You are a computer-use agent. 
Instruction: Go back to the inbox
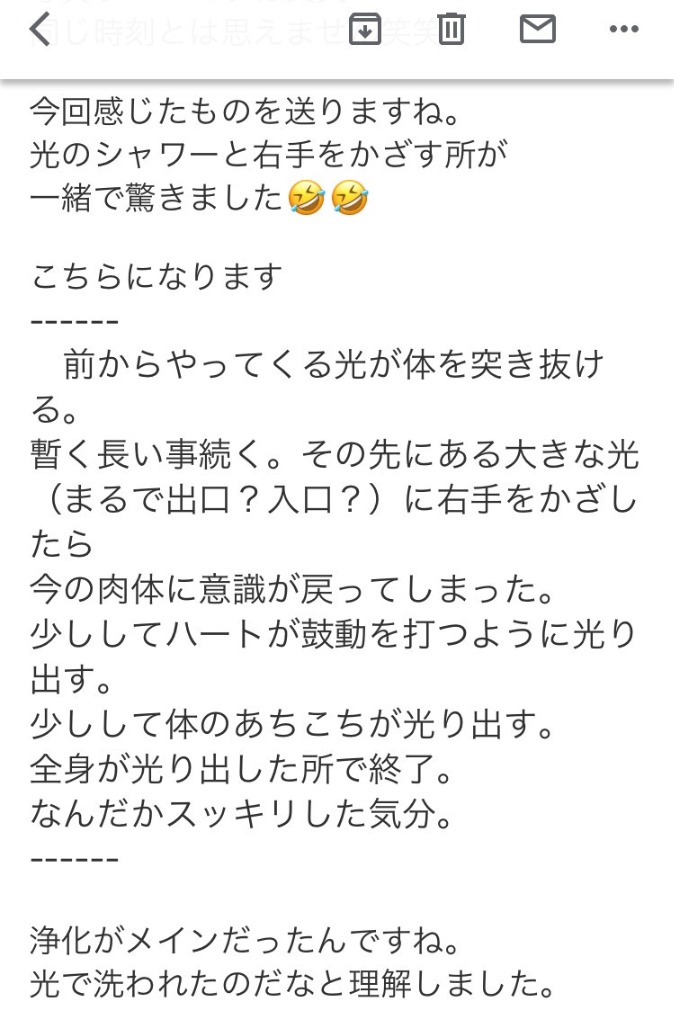pos(39,30)
